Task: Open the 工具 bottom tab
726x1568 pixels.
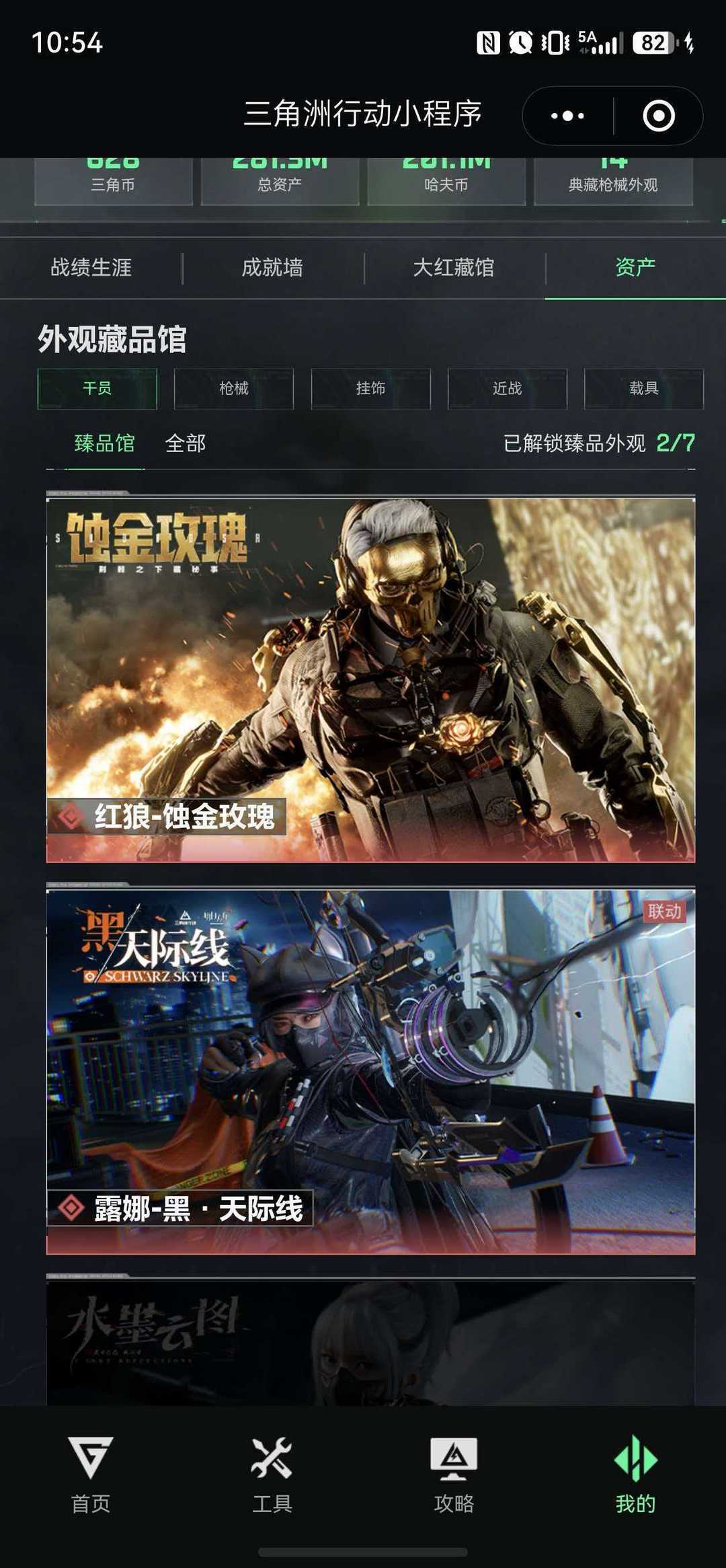Action: tap(272, 1476)
